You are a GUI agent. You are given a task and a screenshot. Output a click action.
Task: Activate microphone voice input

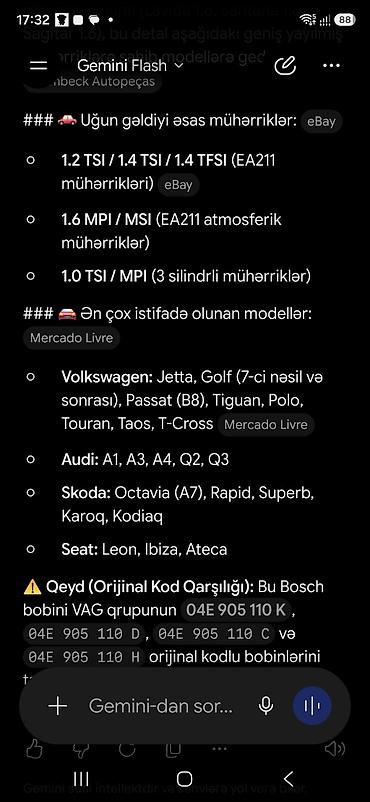click(266, 706)
